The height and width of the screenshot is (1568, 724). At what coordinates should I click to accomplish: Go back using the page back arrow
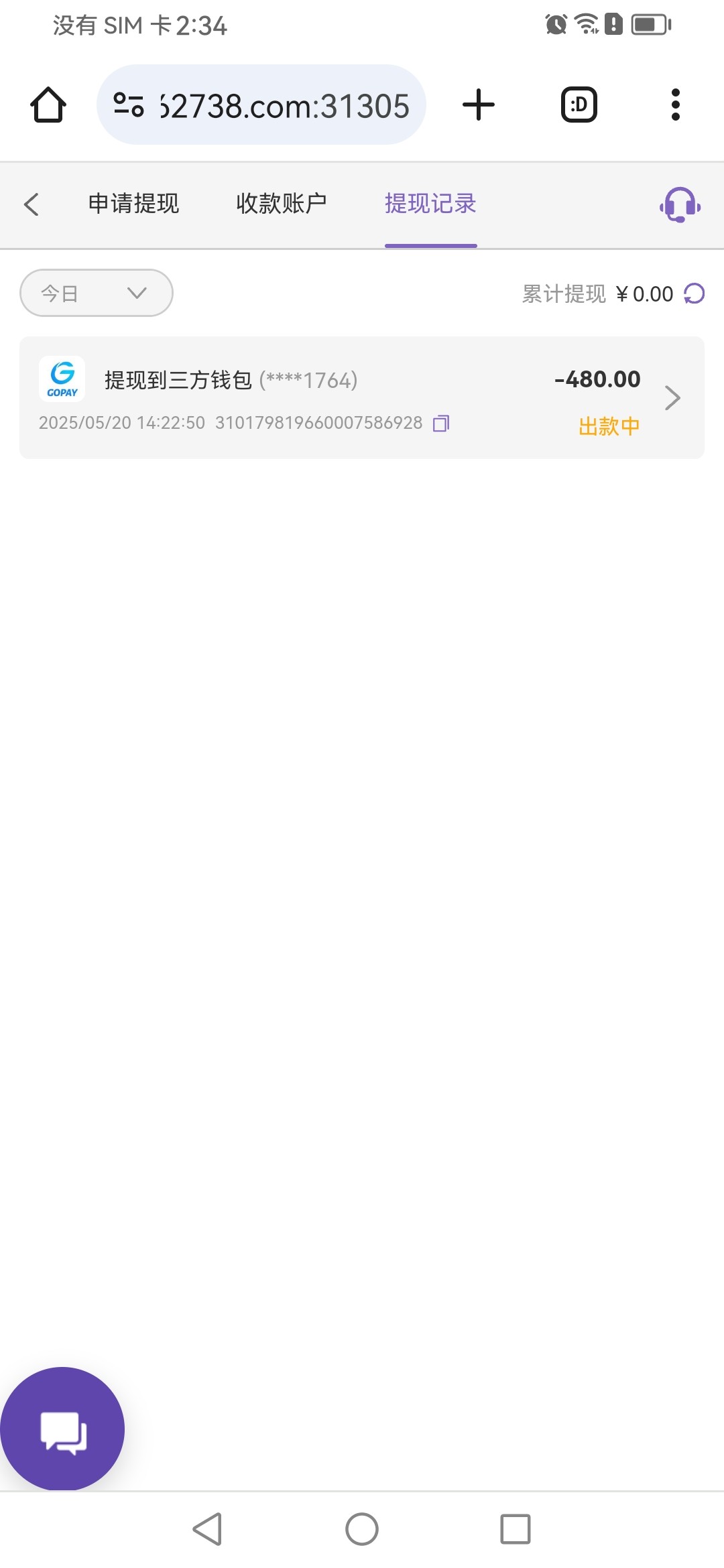pyautogui.click(x=32, y=204)
